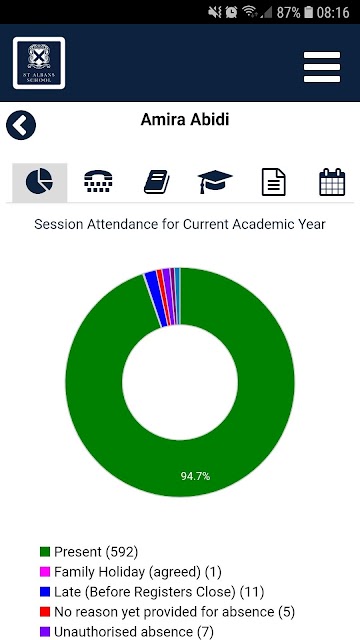Toggle Unauthorised absence (7) legend entry
This screenshot has height=640, width=360.
tap(127, 631)
